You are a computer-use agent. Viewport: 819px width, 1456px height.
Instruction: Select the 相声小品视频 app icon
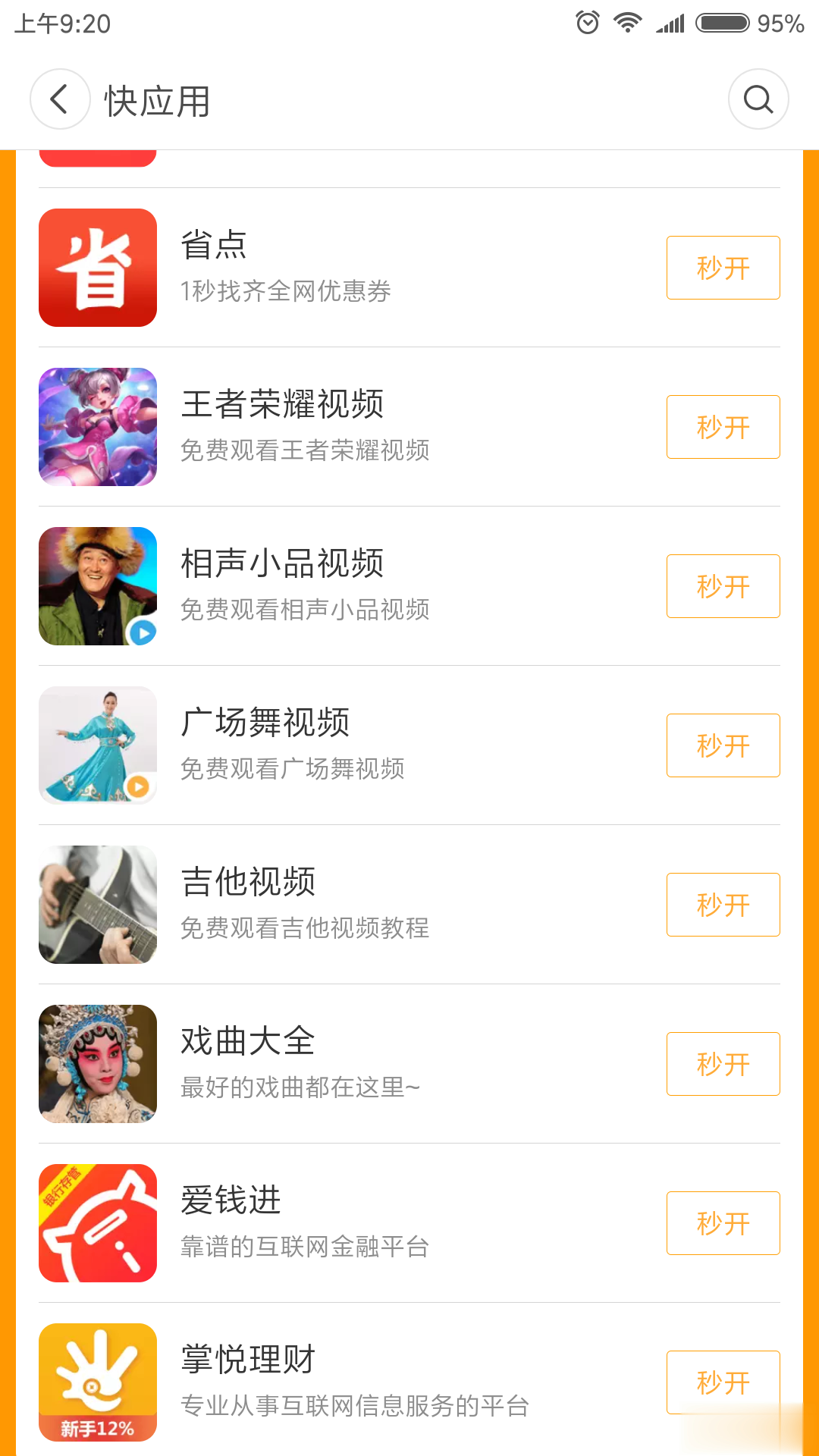pyautogui.click(x=97, y=585)
